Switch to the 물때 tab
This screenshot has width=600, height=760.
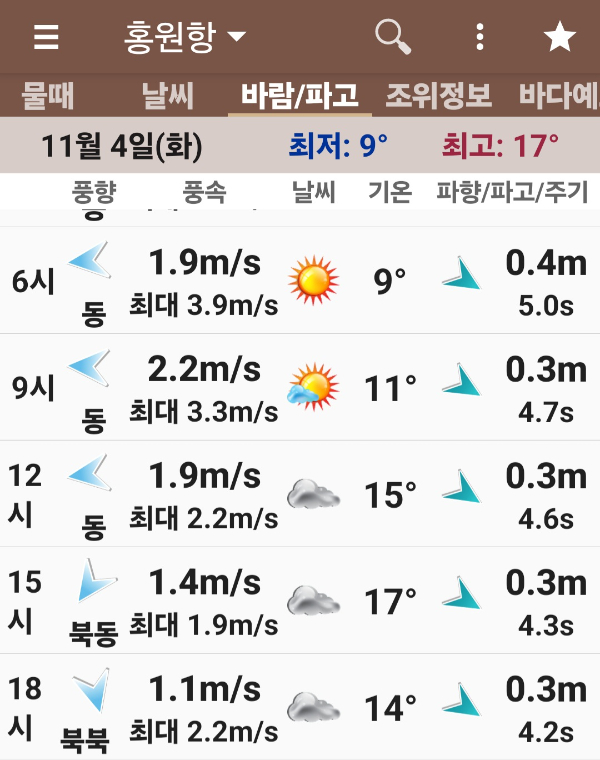point(48,96)
